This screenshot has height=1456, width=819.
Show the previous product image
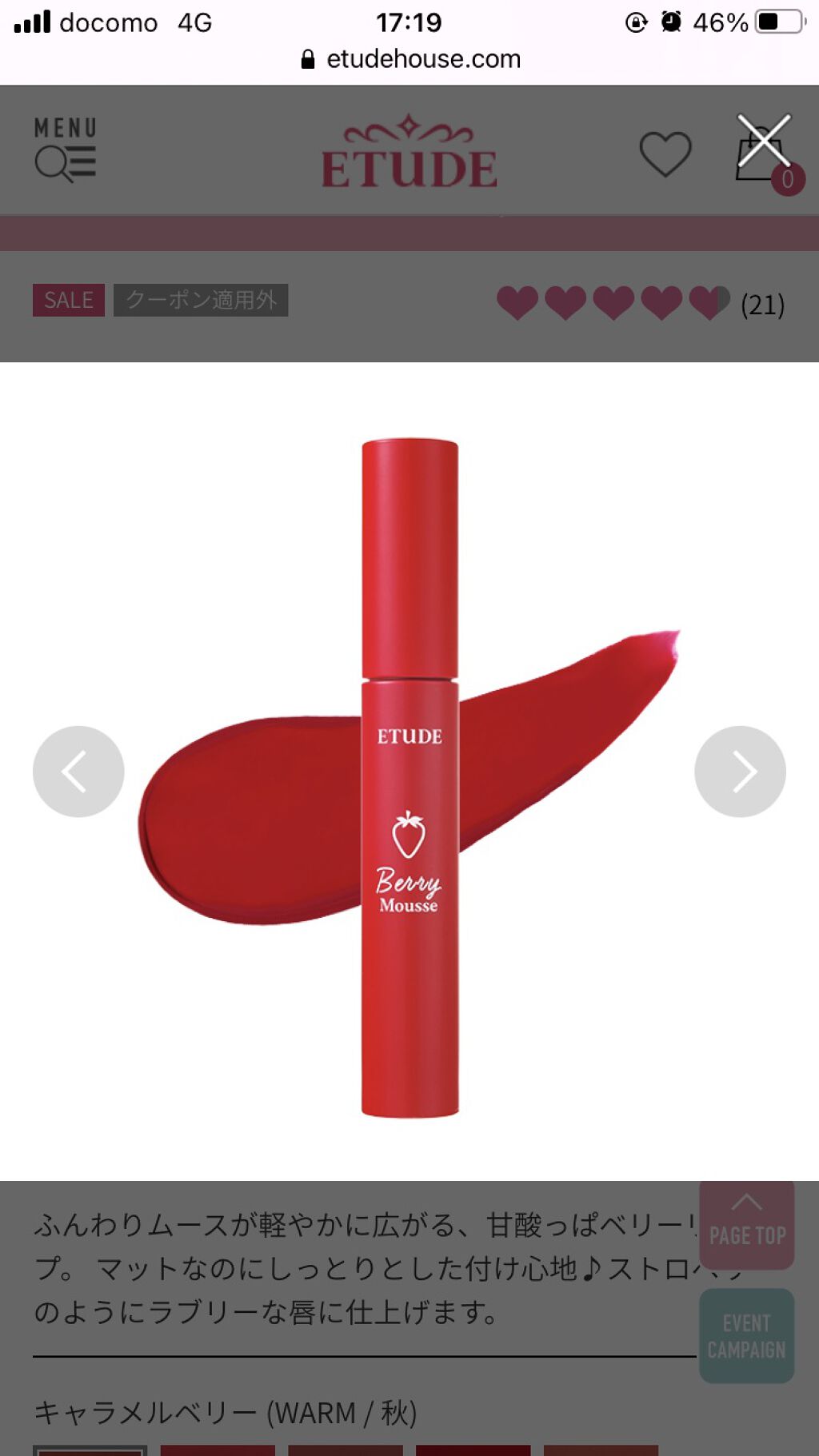click(x=78, y=772)
